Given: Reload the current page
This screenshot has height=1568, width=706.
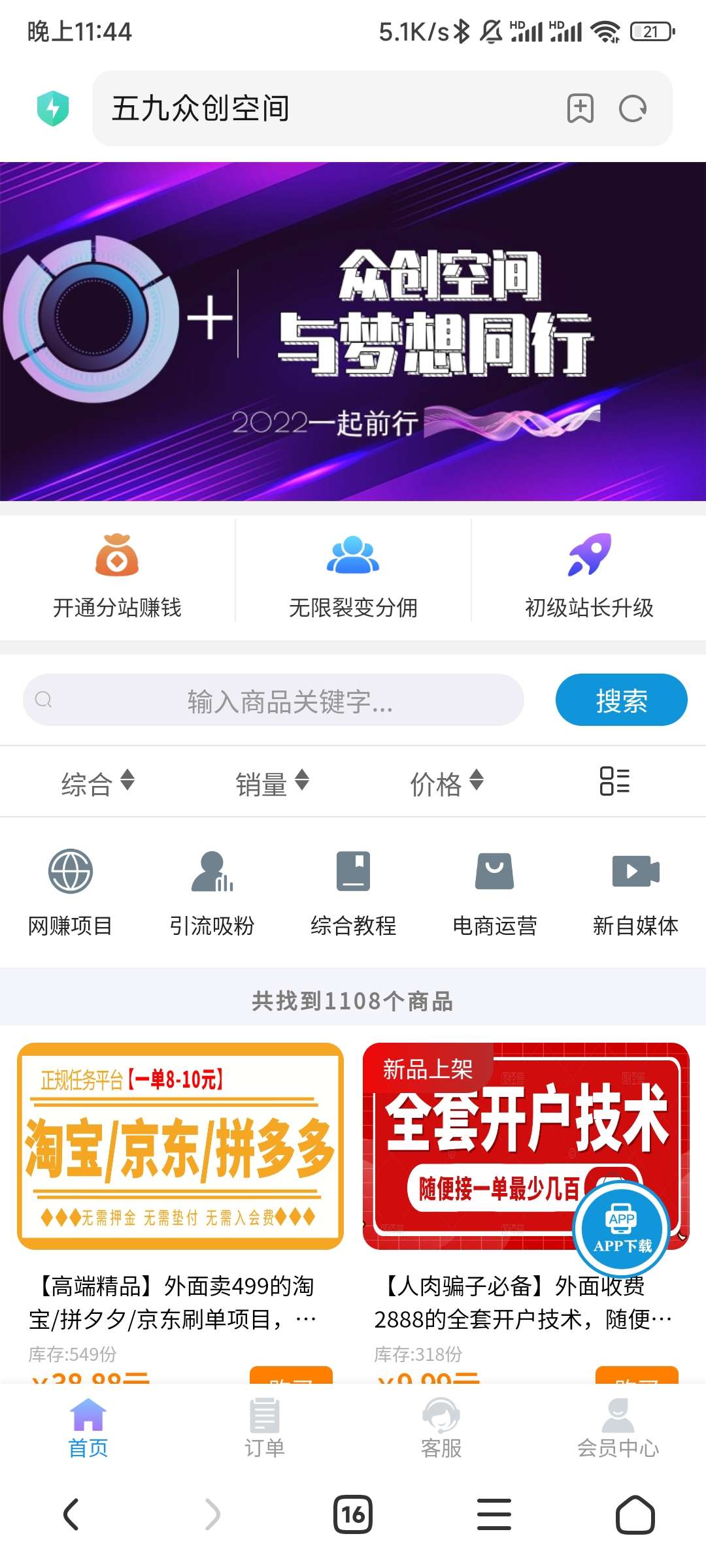Looking at the screenshot, I should coord(633,108).
